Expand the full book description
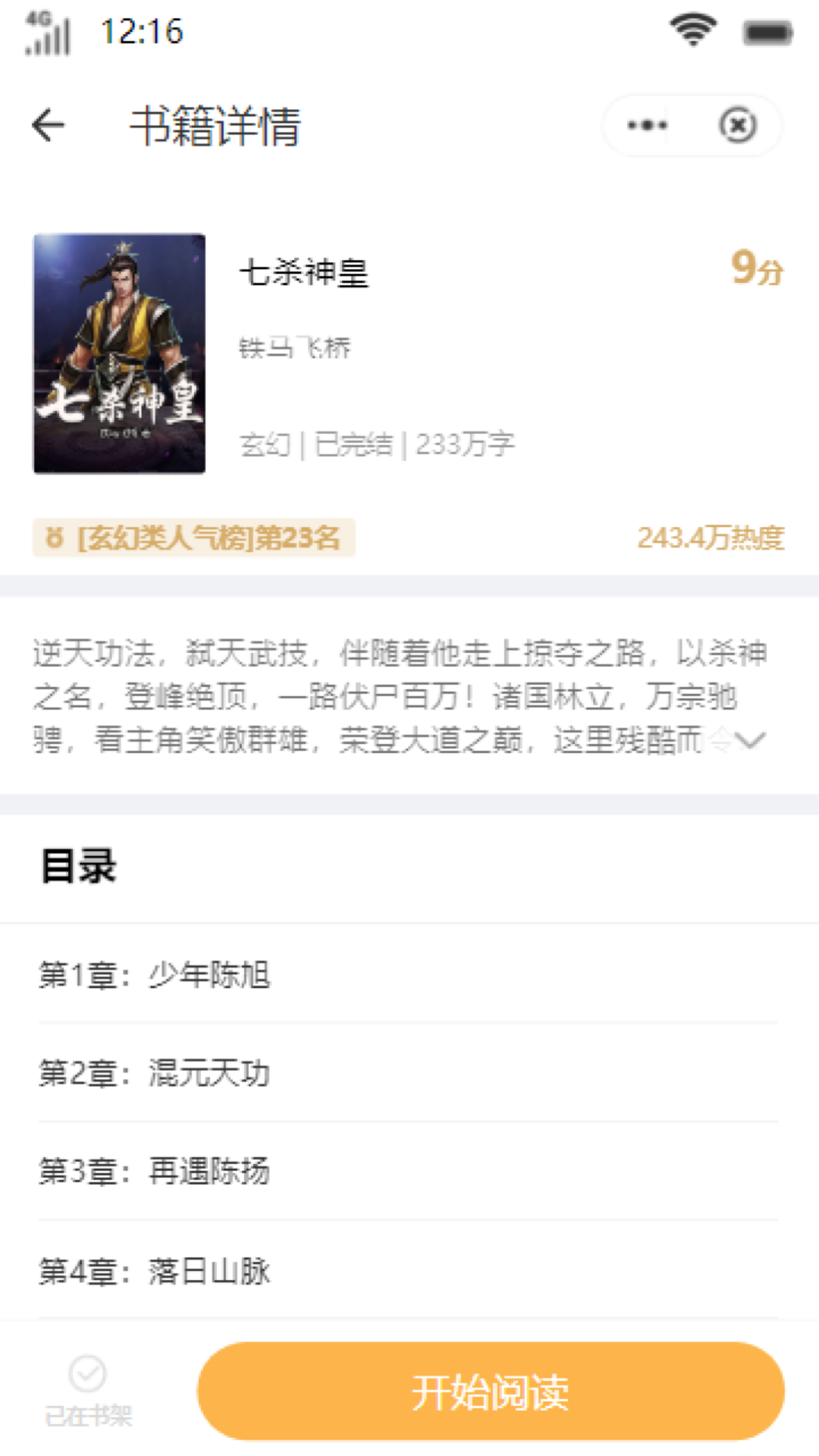 750,739
